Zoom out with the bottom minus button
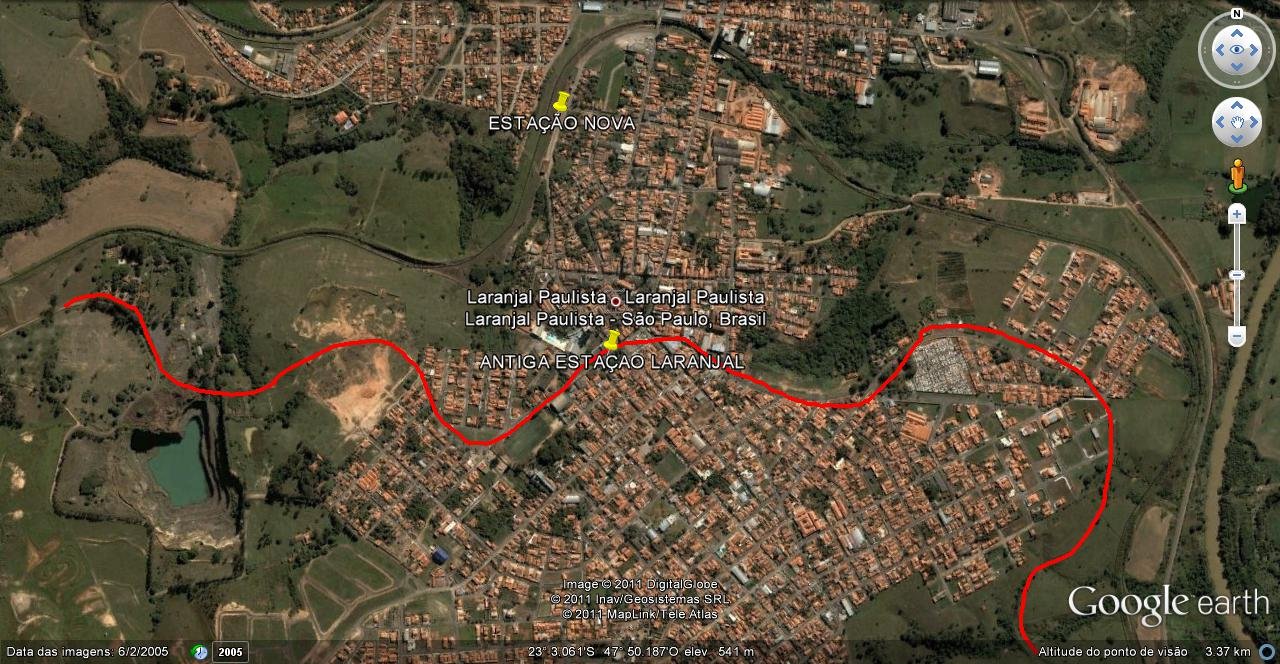 pos(1237,337)
